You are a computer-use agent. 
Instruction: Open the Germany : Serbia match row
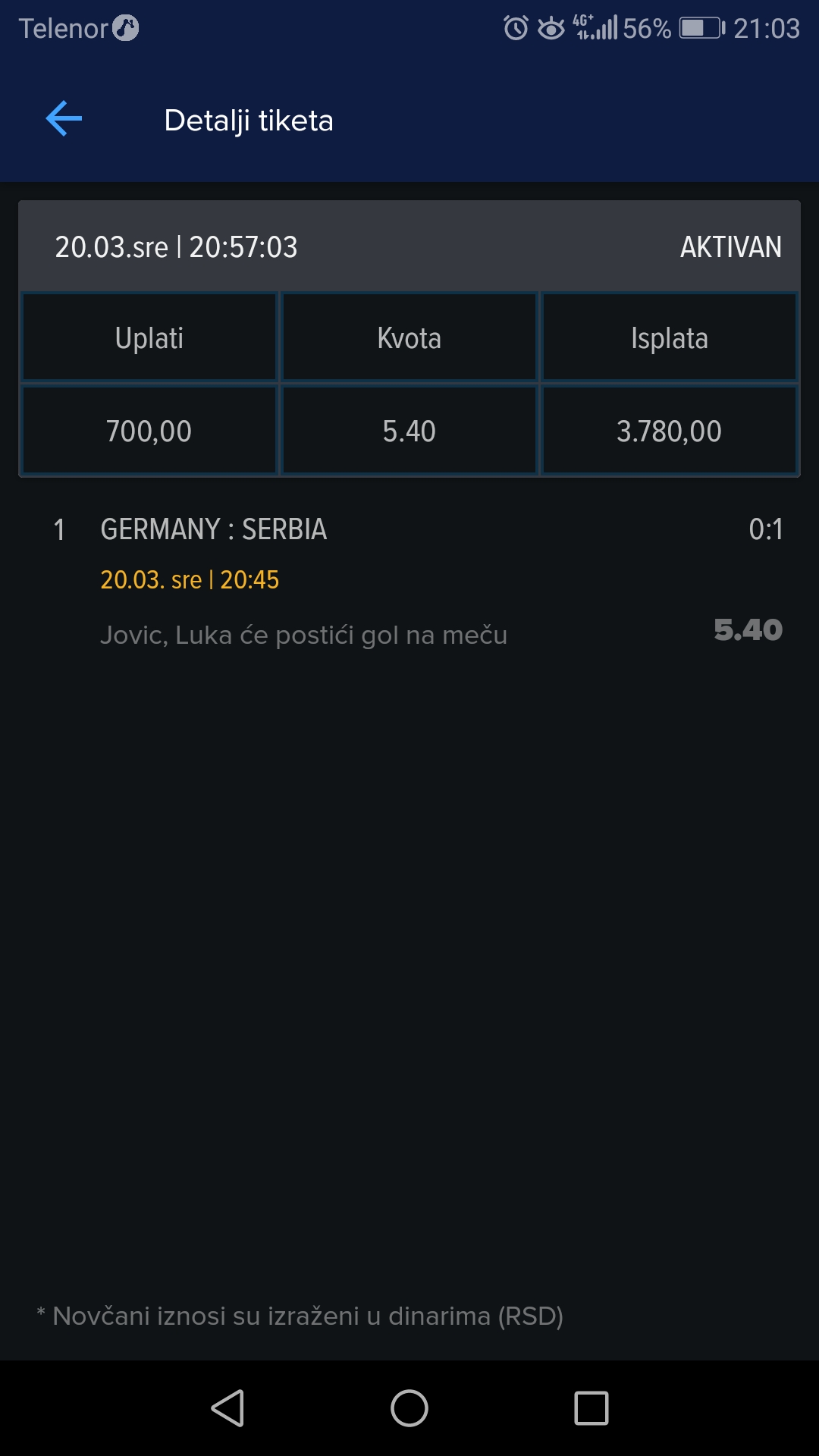pyautogui.click(x=409, y=581)
